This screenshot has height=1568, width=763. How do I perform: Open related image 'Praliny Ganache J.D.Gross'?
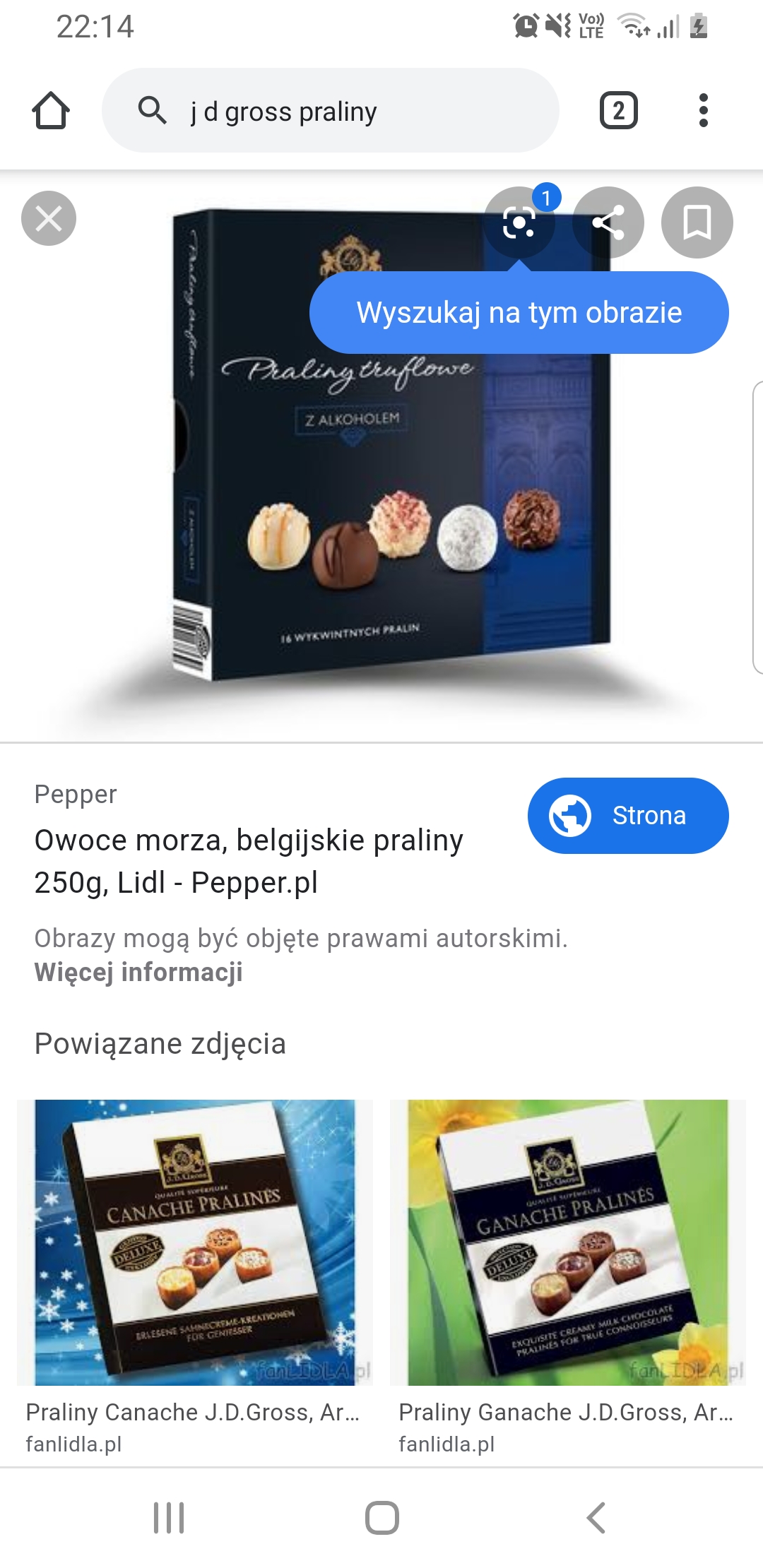pyautogui.click(x=568, y=1242)
